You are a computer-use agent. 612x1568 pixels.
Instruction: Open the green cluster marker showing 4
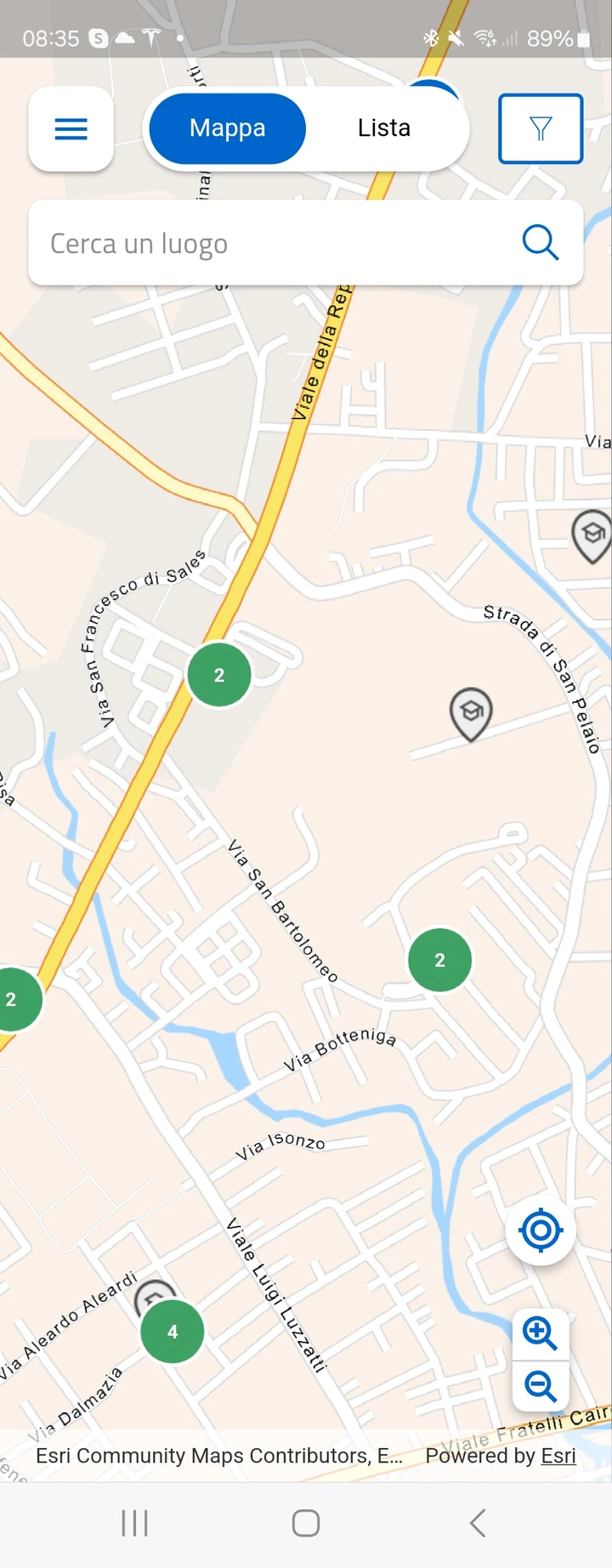[173, 1332]
